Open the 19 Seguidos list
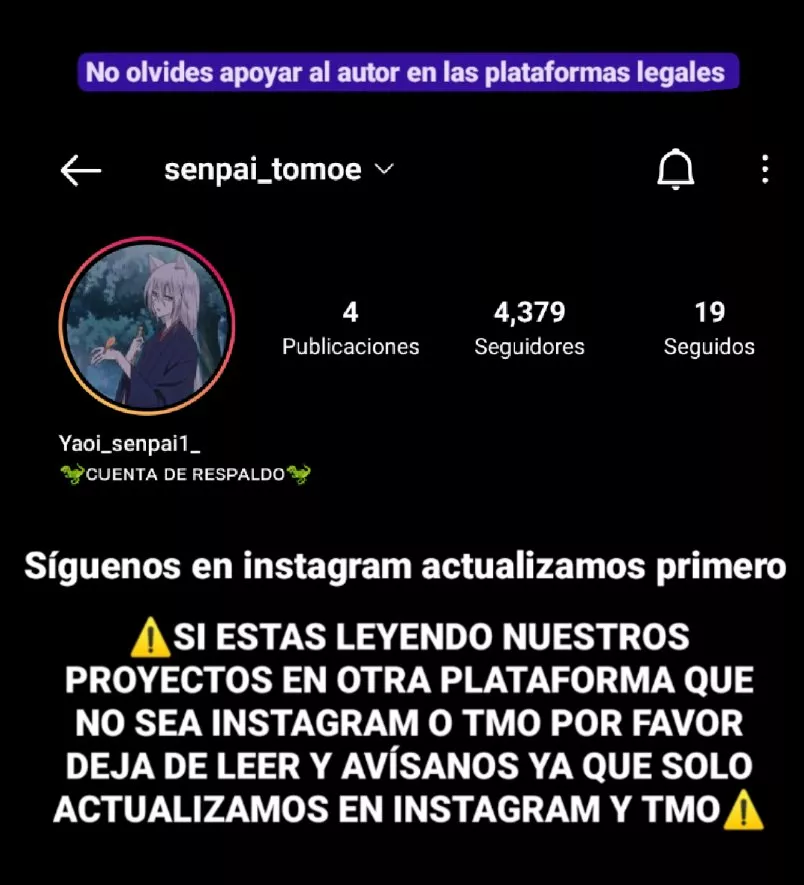This screenshot has height=885, width=804. click(x=709, y=325)
